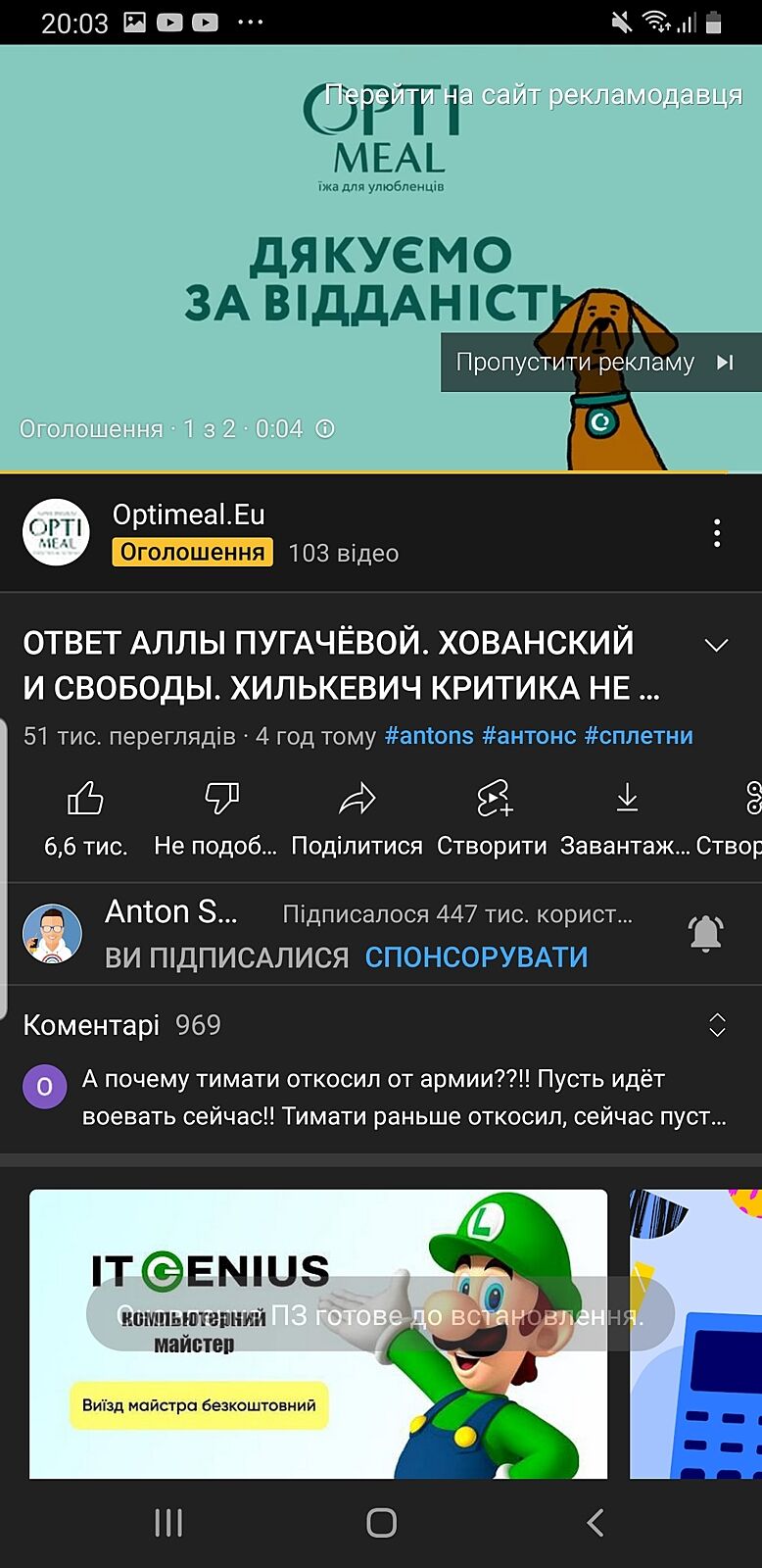Open advertiser site link Перейти на сайт рекламодавця
The image size is (762, 1568).
pos(533,95)
